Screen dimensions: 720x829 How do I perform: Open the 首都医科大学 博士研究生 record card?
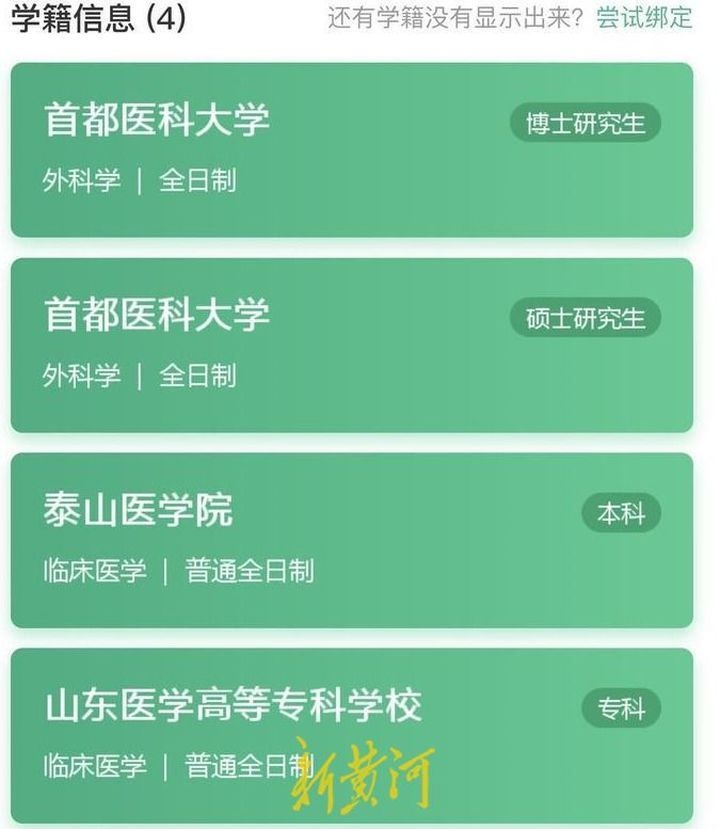tap(351, 150)
